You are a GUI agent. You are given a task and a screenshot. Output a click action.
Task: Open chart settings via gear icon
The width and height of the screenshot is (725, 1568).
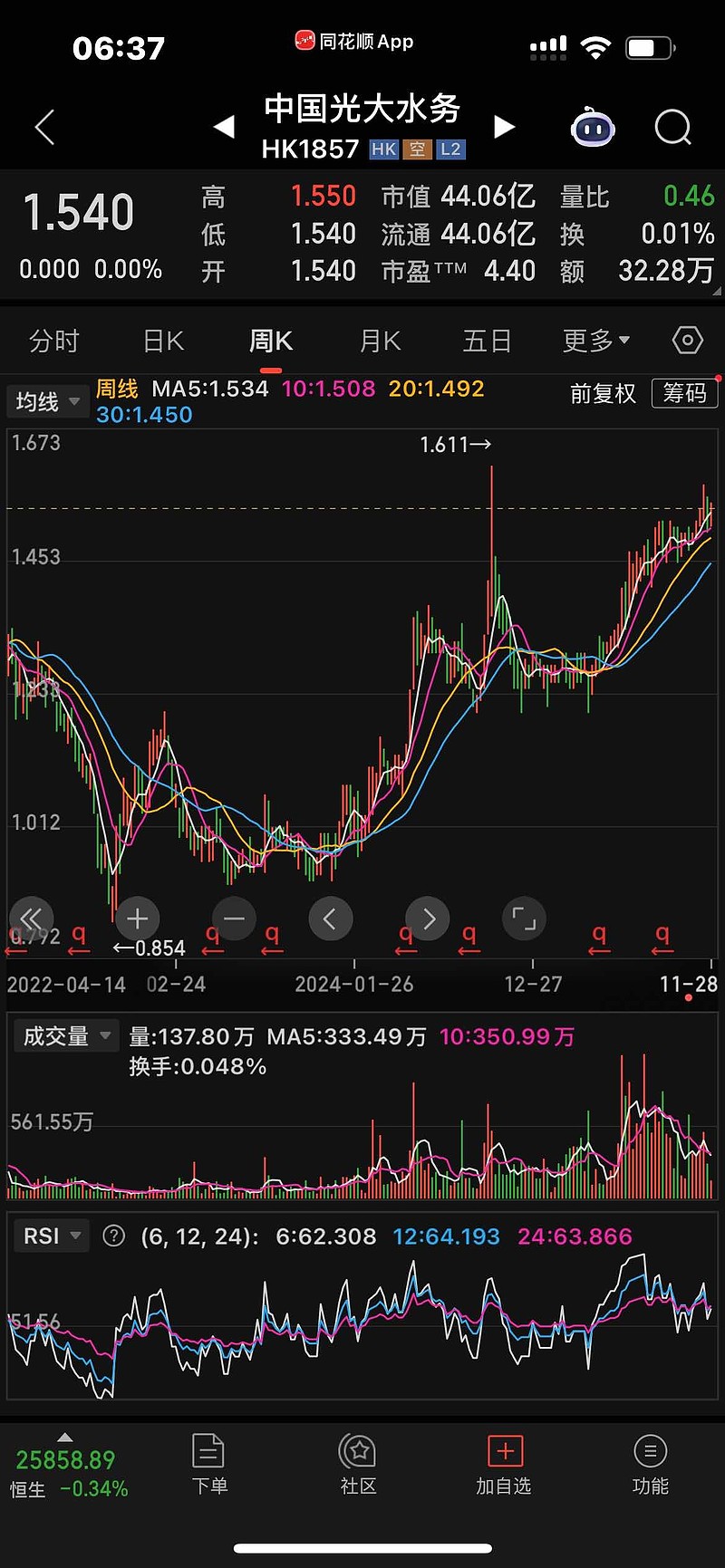(x=686, y=340)
